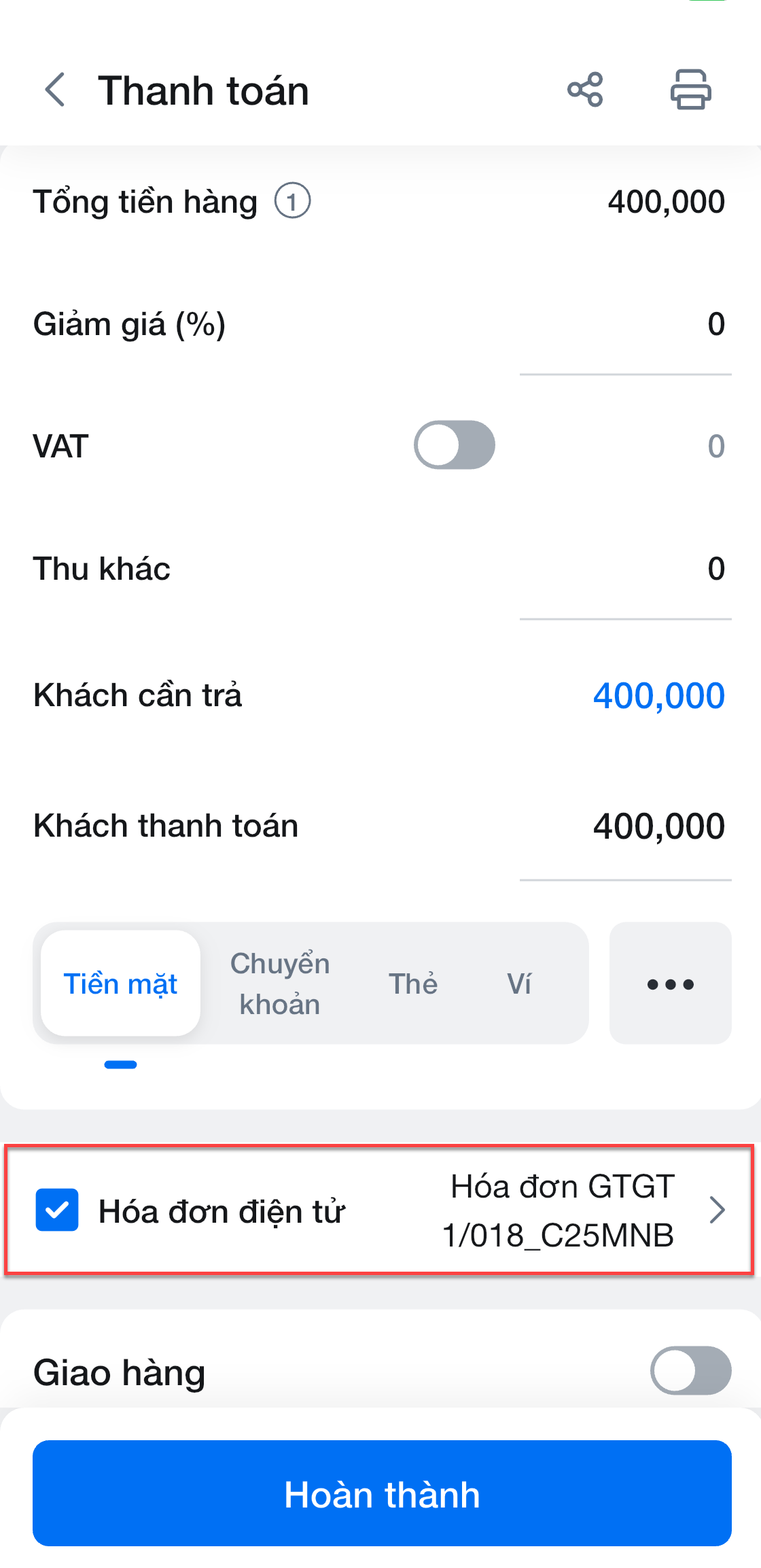The height and width of the screenshot is (1568, 761).
Task: Open info icon beside Tổng tiền hàng
Action: click(x=292, y=201)
